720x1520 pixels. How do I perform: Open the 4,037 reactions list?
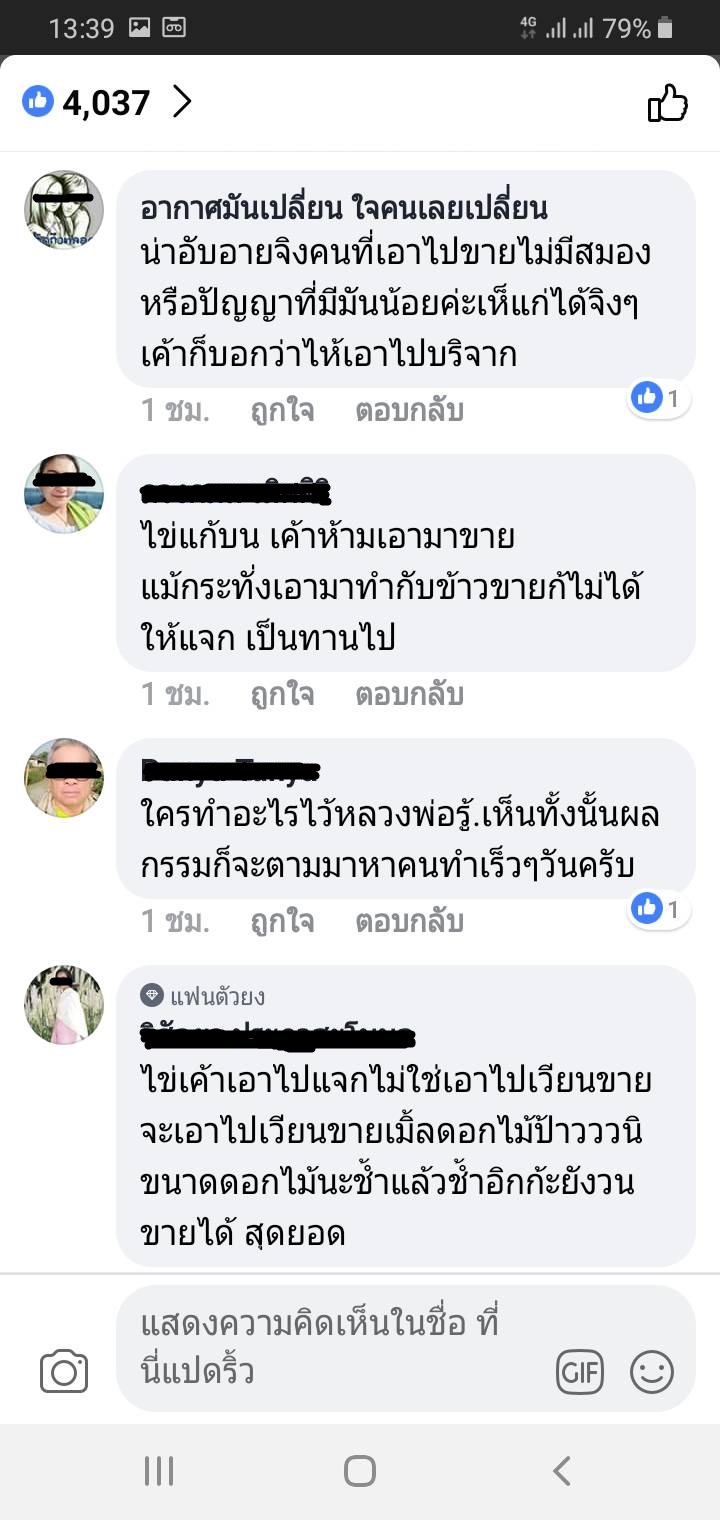105,102
